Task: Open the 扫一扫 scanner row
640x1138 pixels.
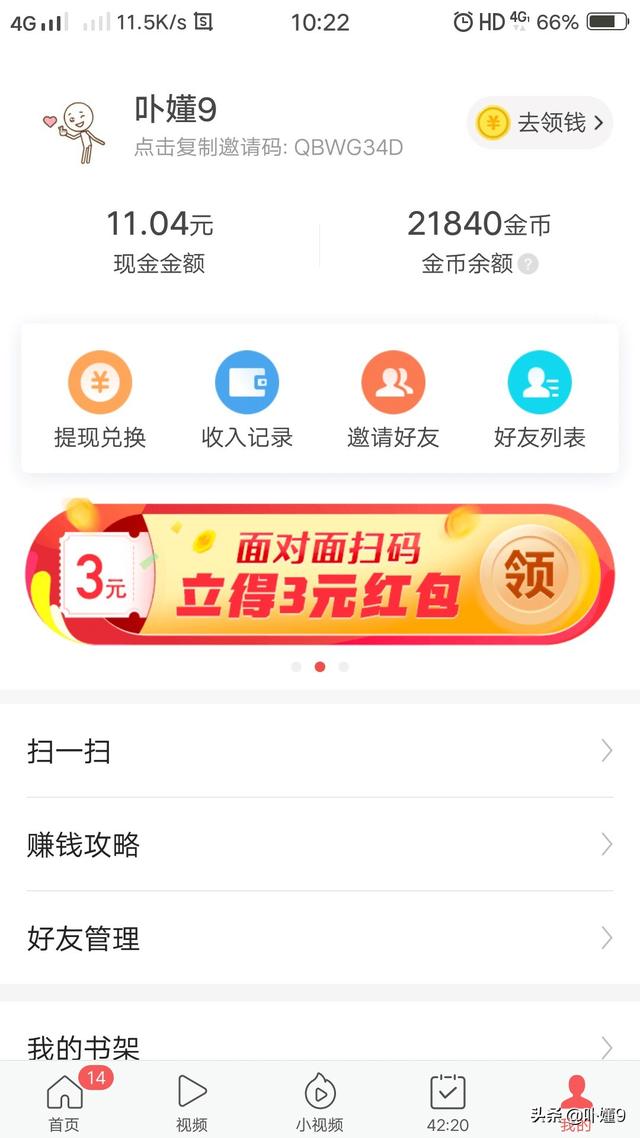Action: click(x=320, y=751)
